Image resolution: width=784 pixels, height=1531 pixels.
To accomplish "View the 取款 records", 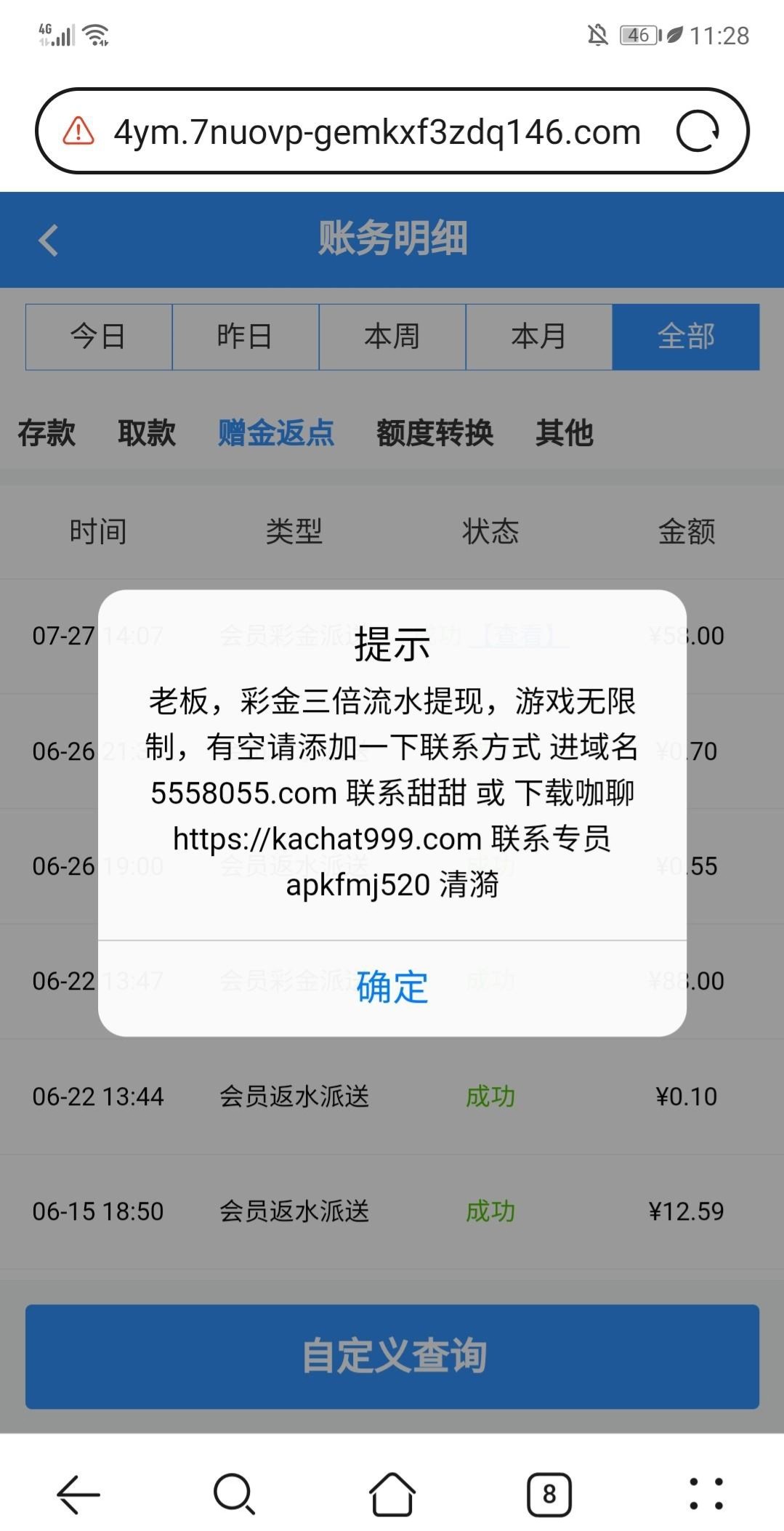I will [x=147, y=433].
